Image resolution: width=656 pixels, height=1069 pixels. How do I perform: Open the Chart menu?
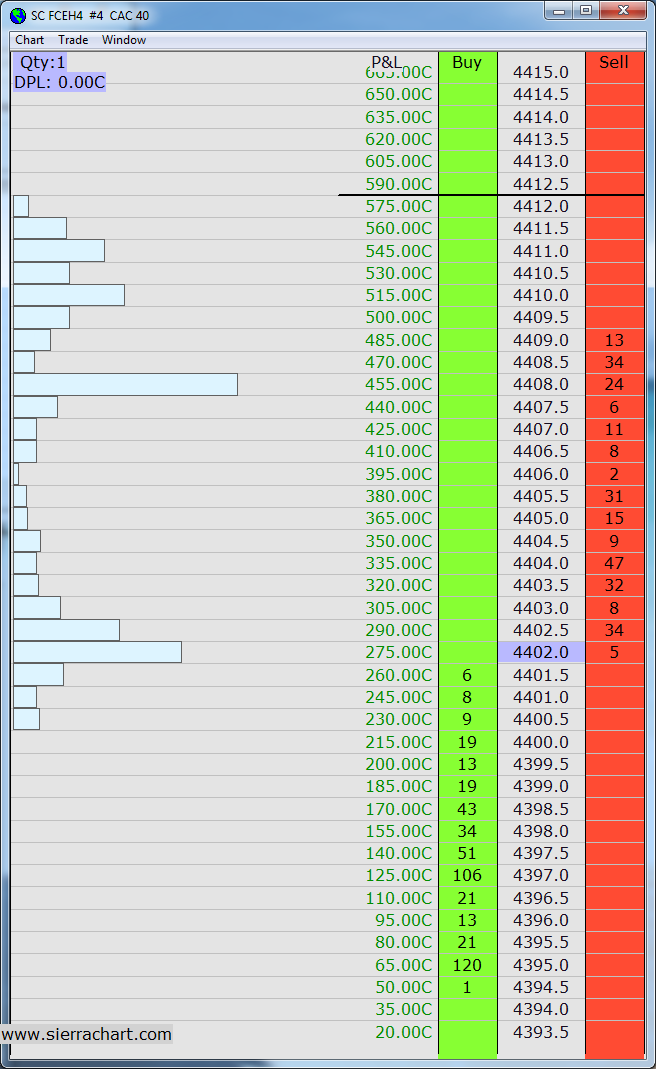tap(29, 40)
